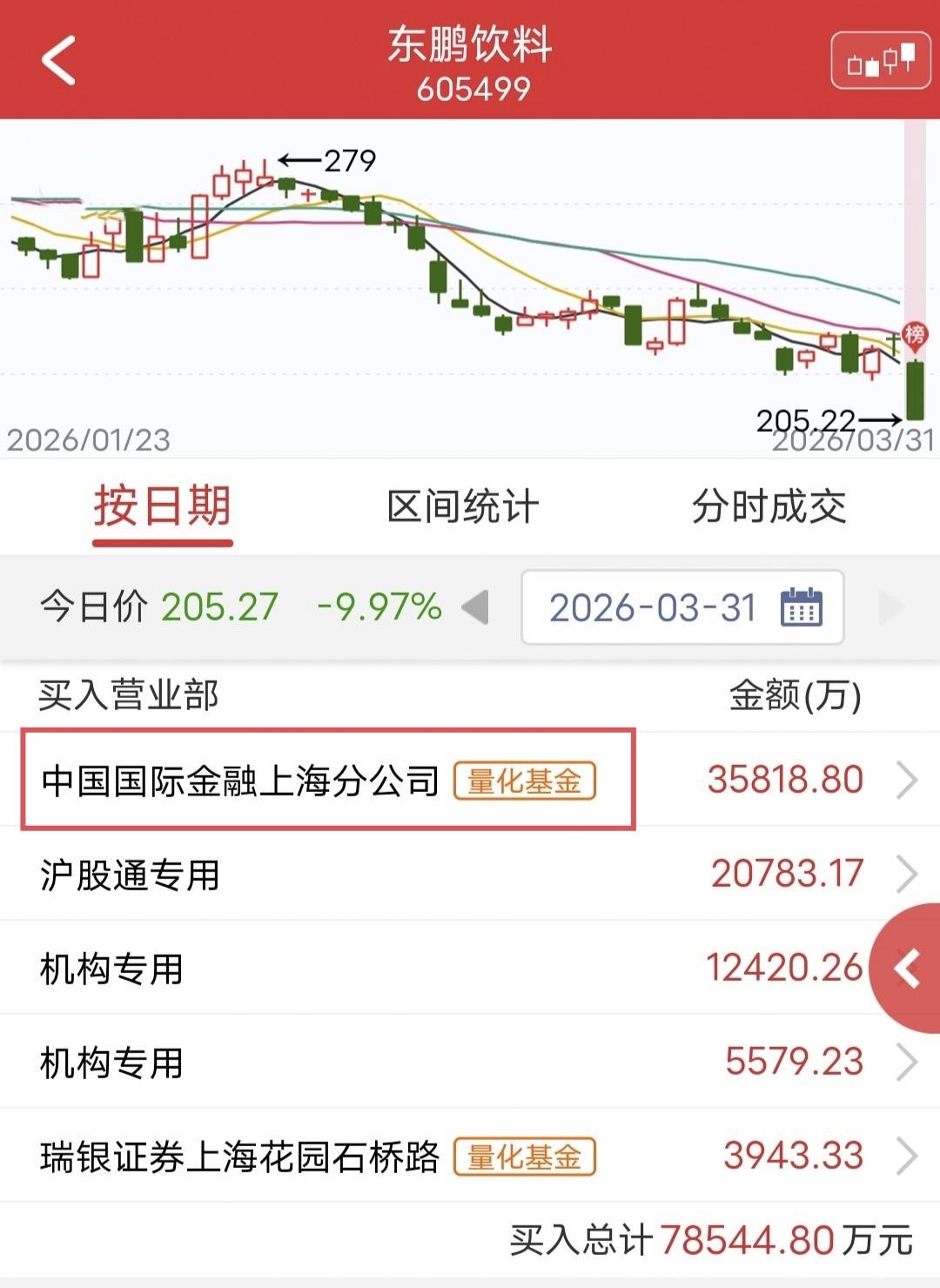
Task: Tap the right arrow to view next day
Action: coord(890,607)
